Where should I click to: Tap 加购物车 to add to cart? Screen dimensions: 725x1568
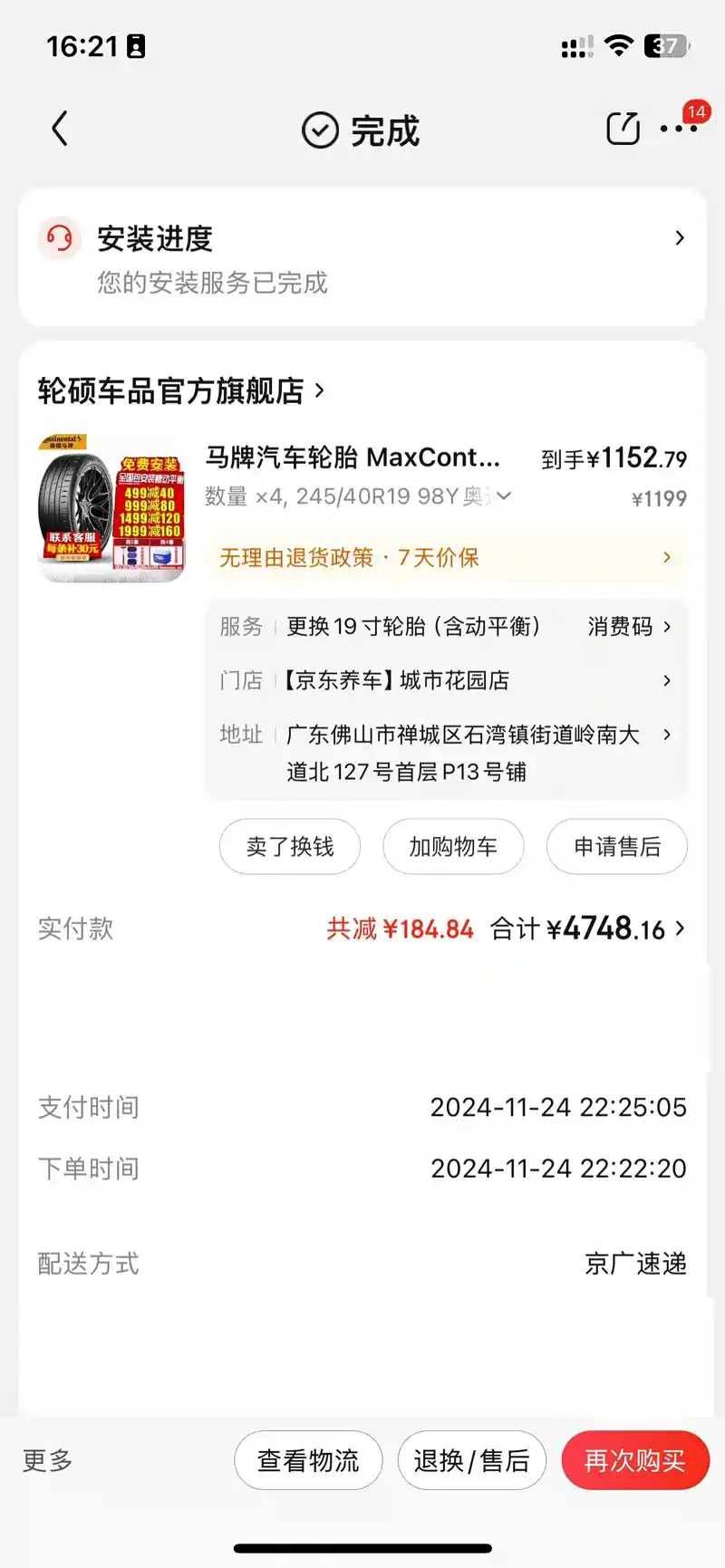click(453, 847)
